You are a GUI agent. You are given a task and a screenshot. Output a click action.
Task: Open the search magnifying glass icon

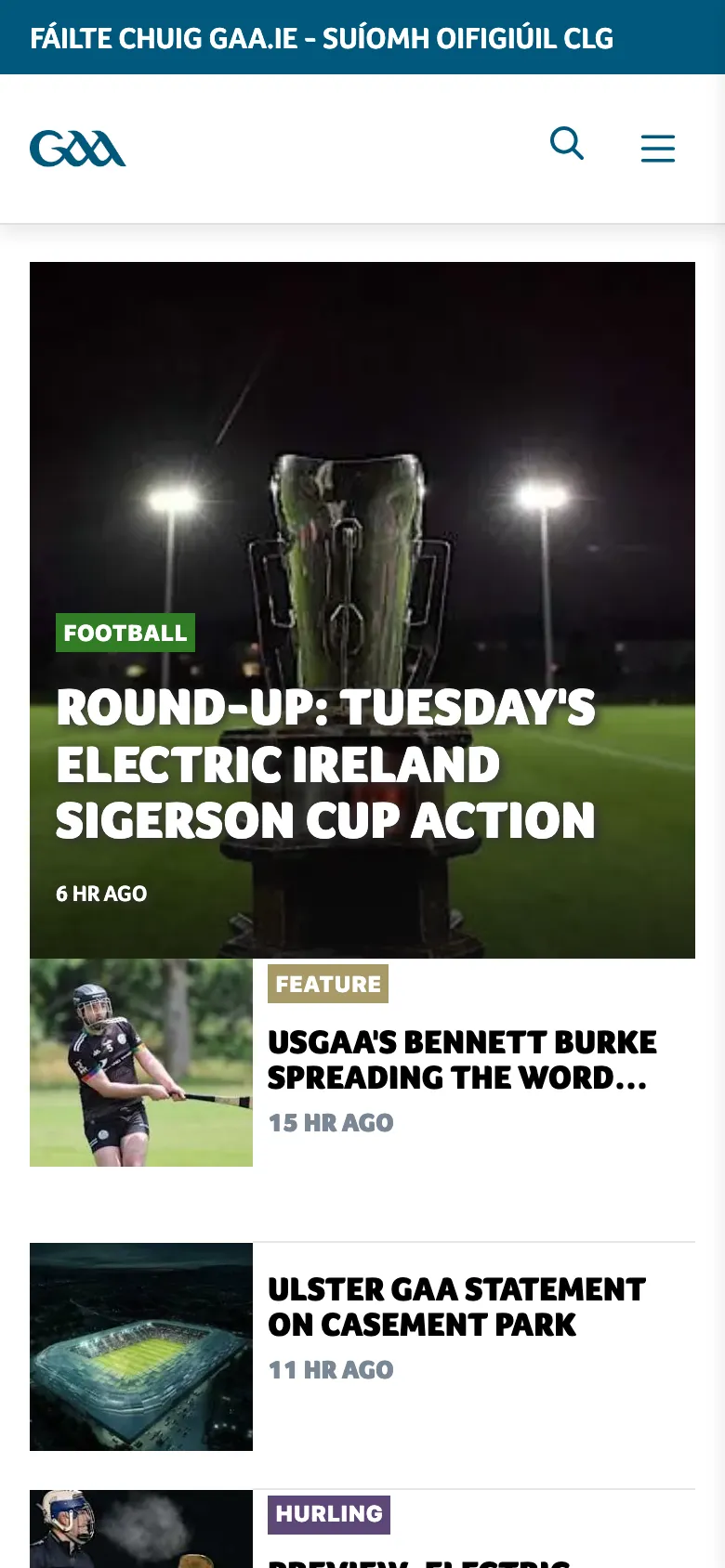point(567,146)
